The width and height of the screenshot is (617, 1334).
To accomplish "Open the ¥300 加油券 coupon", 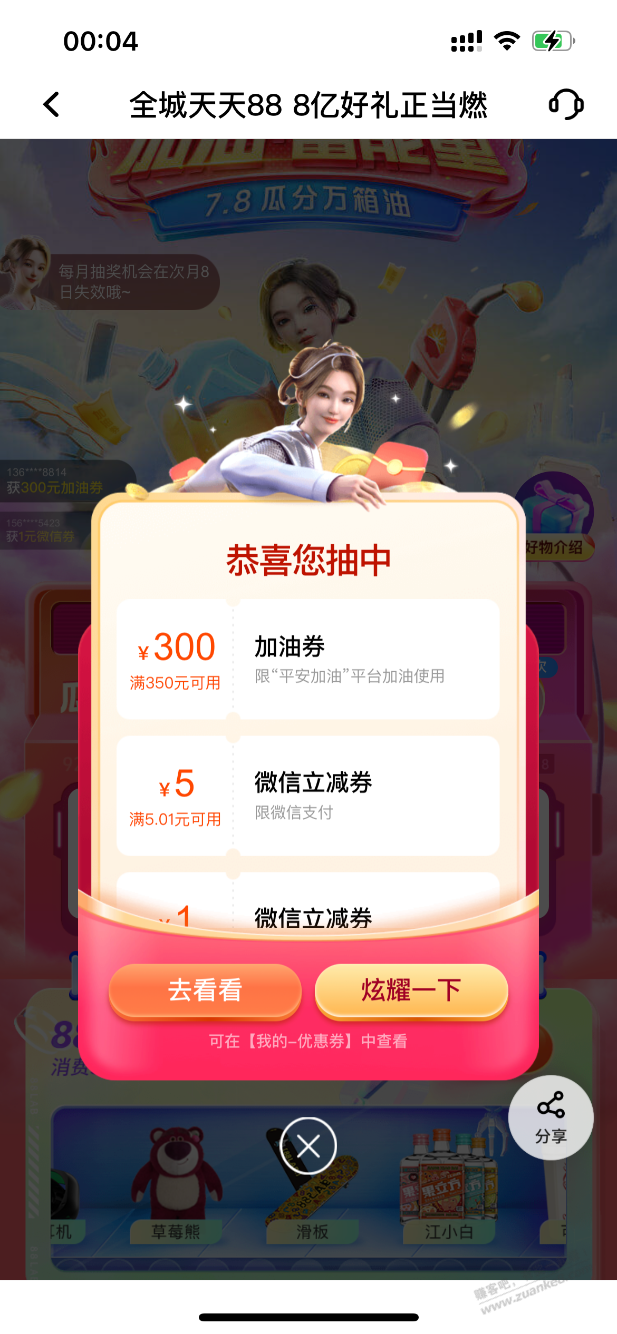I will [x=308, y=659].
